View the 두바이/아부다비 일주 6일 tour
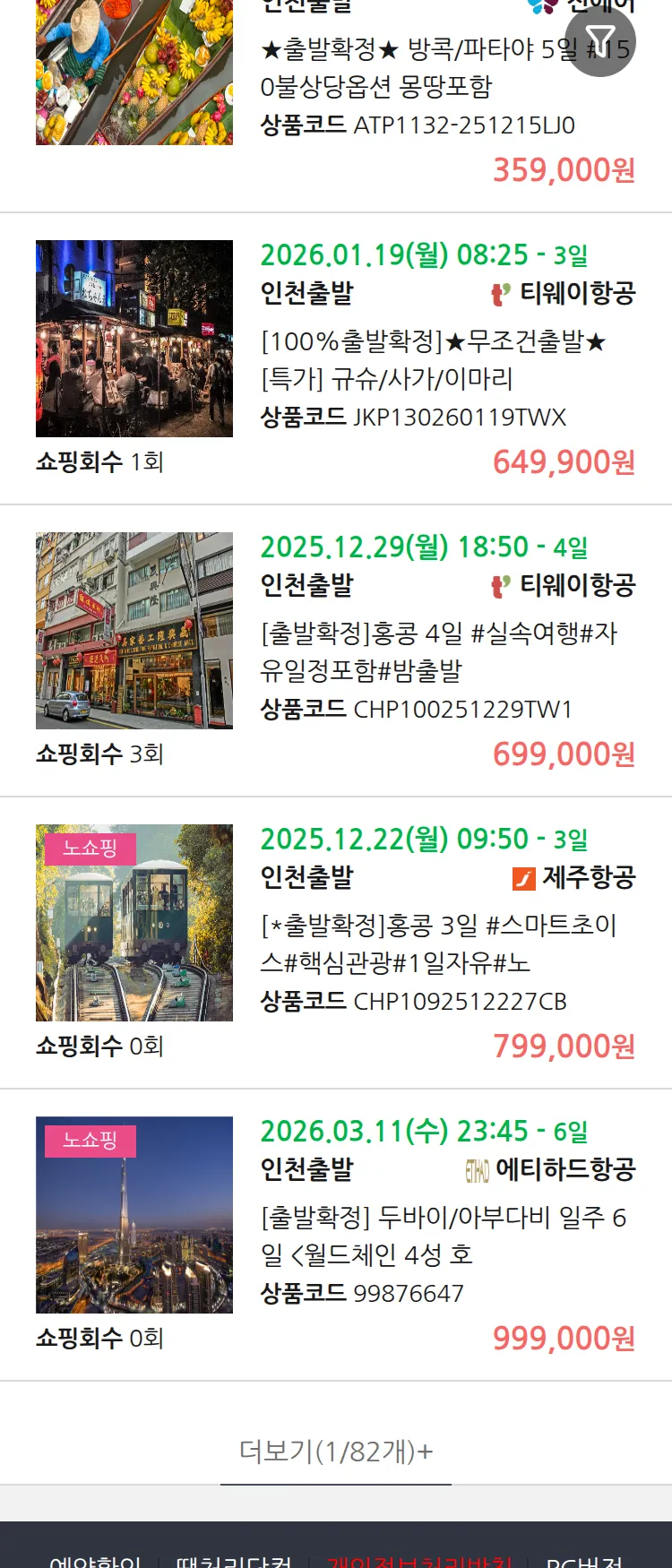 [444, 1236]
